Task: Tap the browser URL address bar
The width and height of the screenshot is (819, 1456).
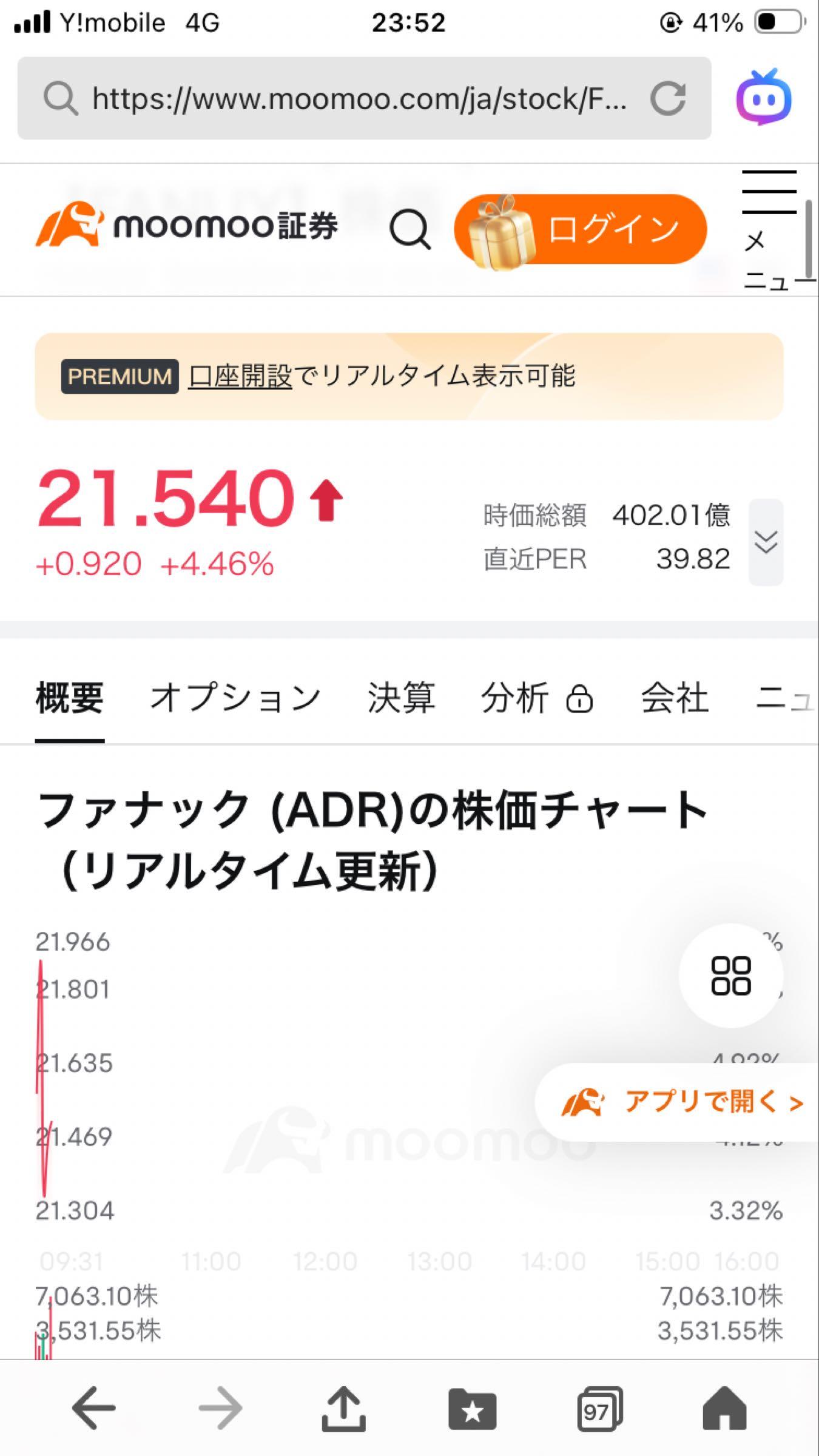Action: 358,98
